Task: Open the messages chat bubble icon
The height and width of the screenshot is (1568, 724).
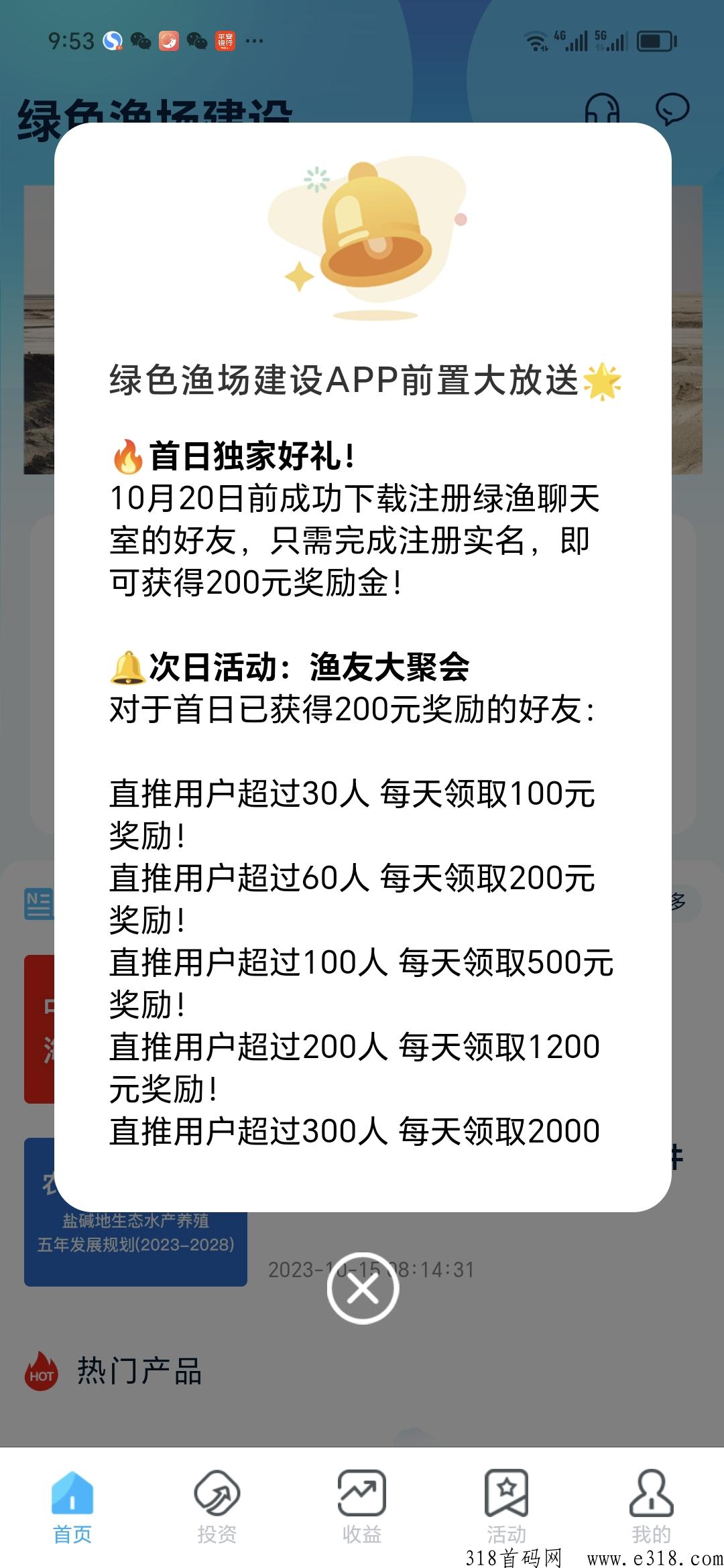Action: pos(672,109)
